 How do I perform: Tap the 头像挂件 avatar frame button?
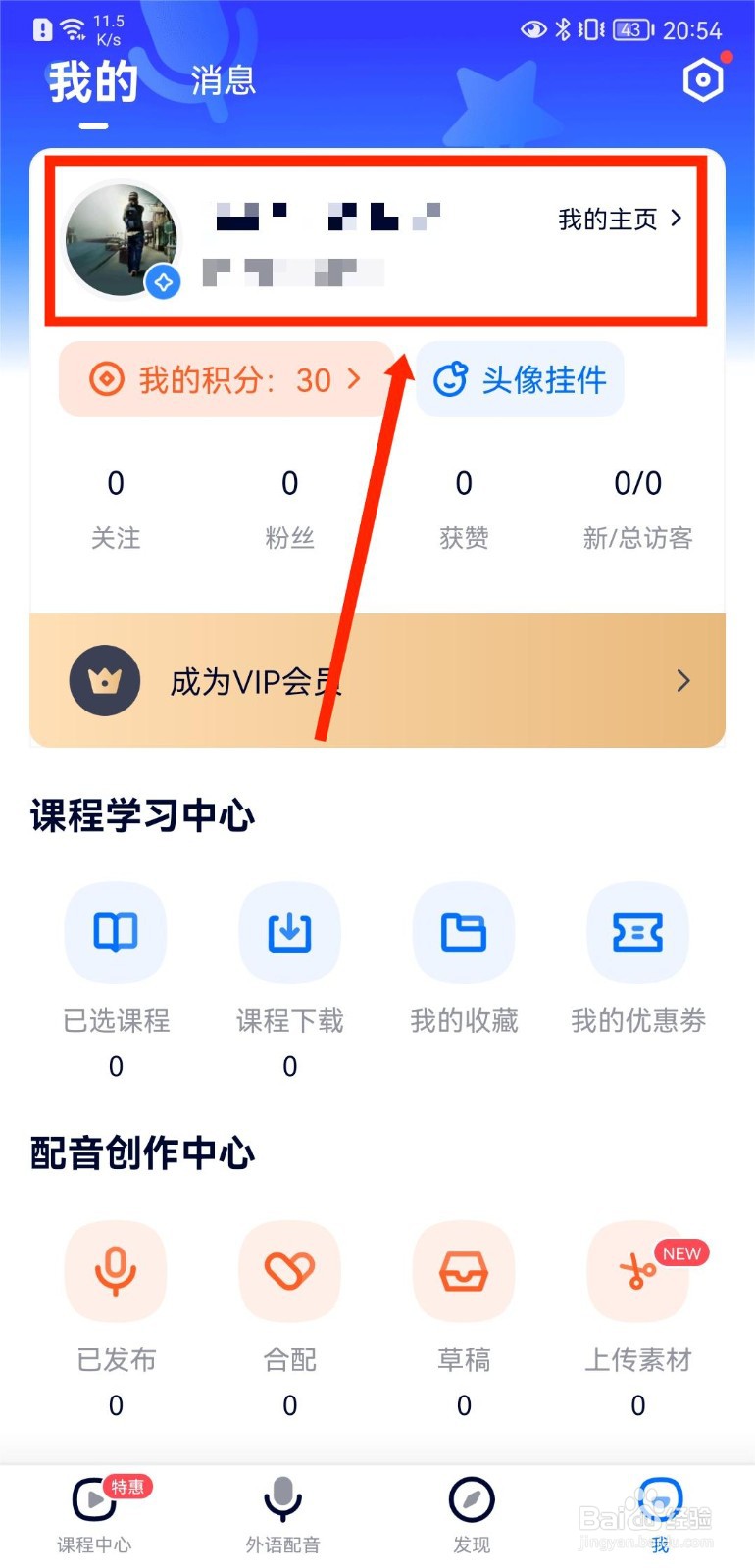coord(520,380)
